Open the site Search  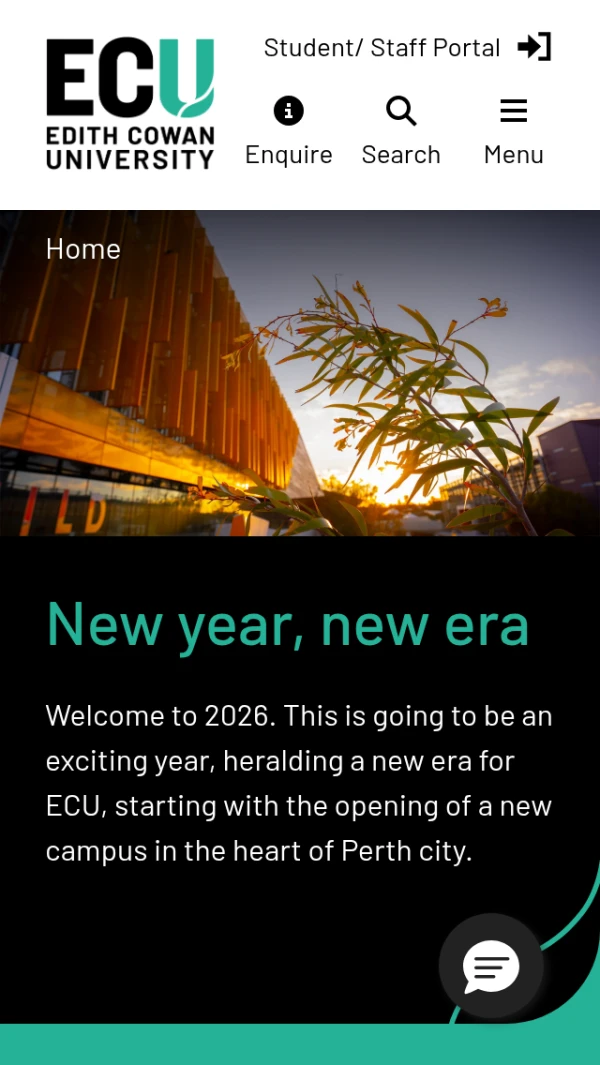[401, 131]
